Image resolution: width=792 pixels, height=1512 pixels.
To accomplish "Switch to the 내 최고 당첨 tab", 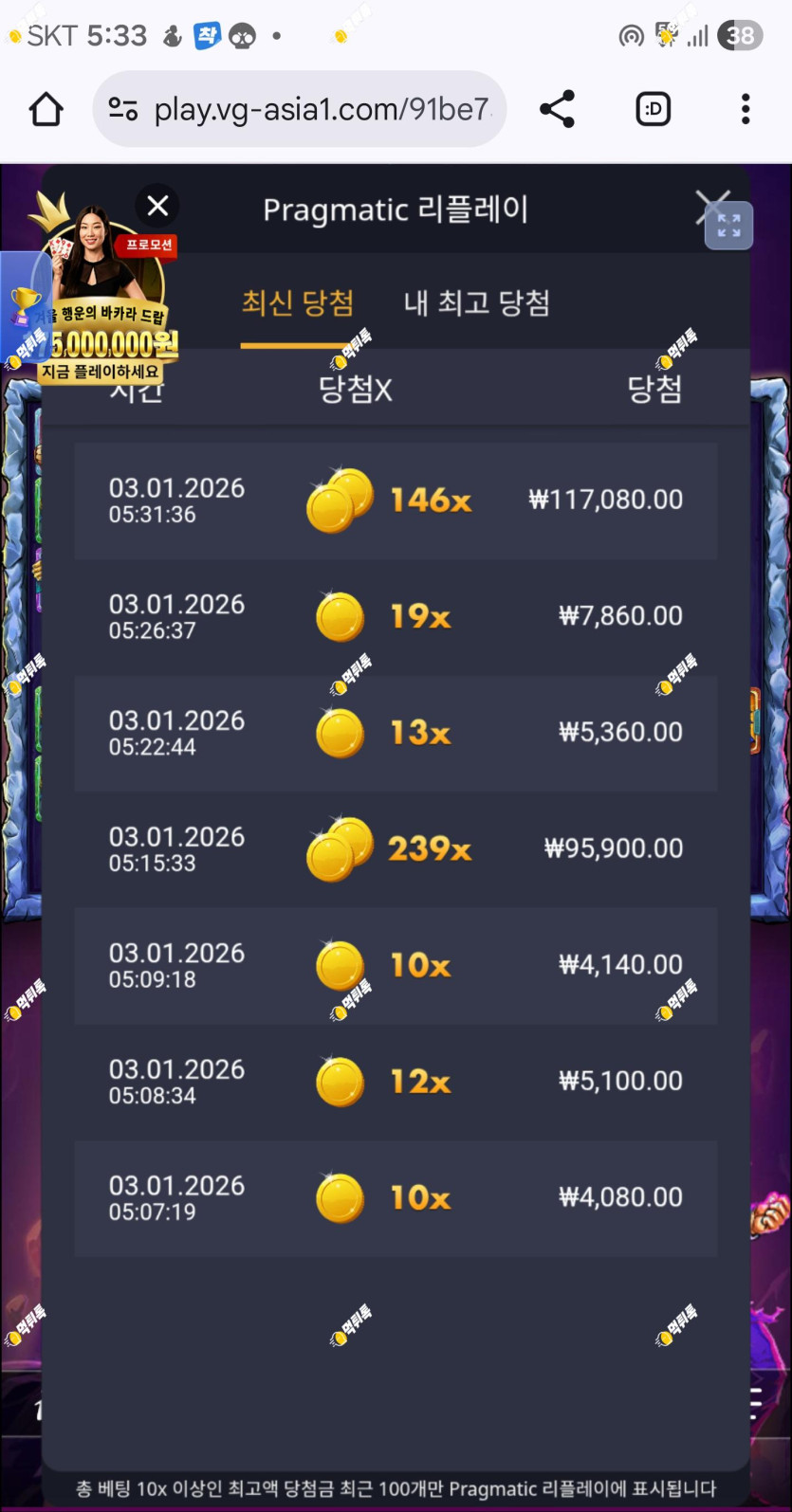I will click(476, 303).
